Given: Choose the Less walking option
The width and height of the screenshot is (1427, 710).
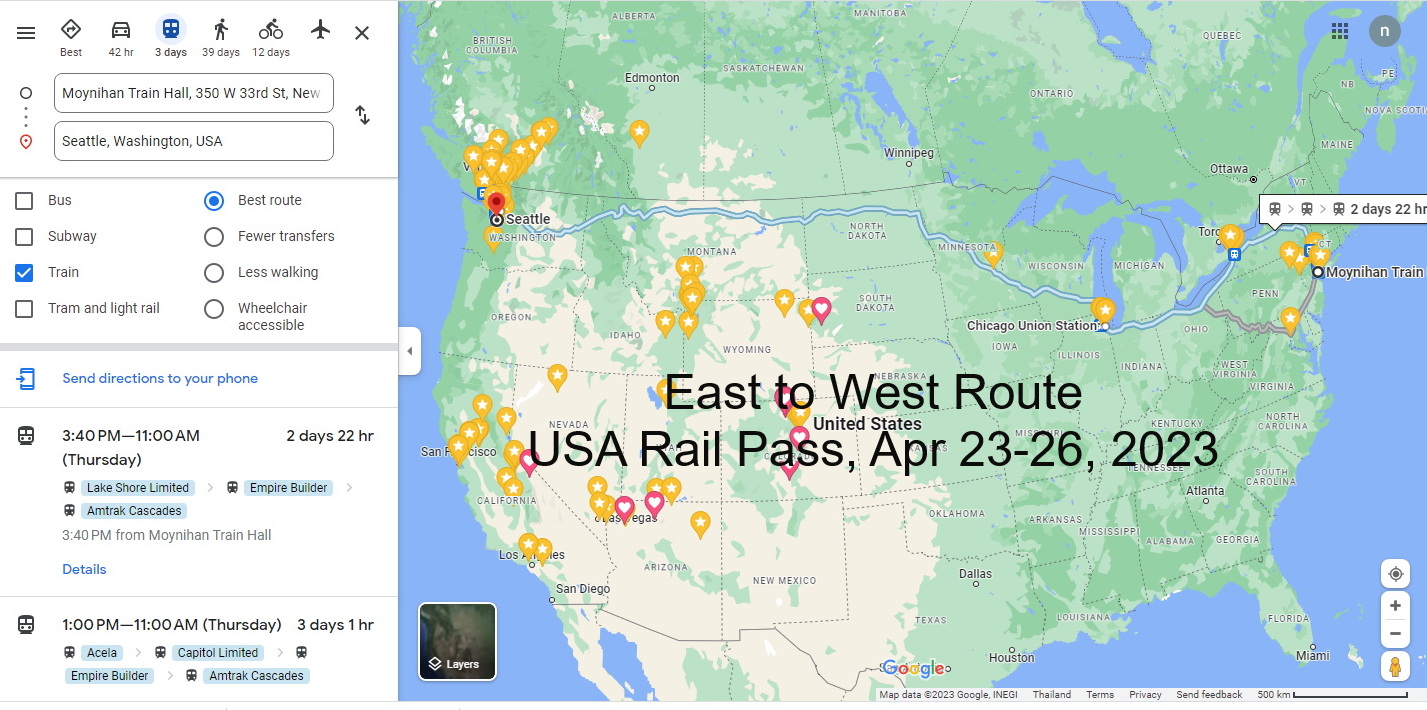Looking at the screenshot, I should pyautogui.click(x=214, y=272).
